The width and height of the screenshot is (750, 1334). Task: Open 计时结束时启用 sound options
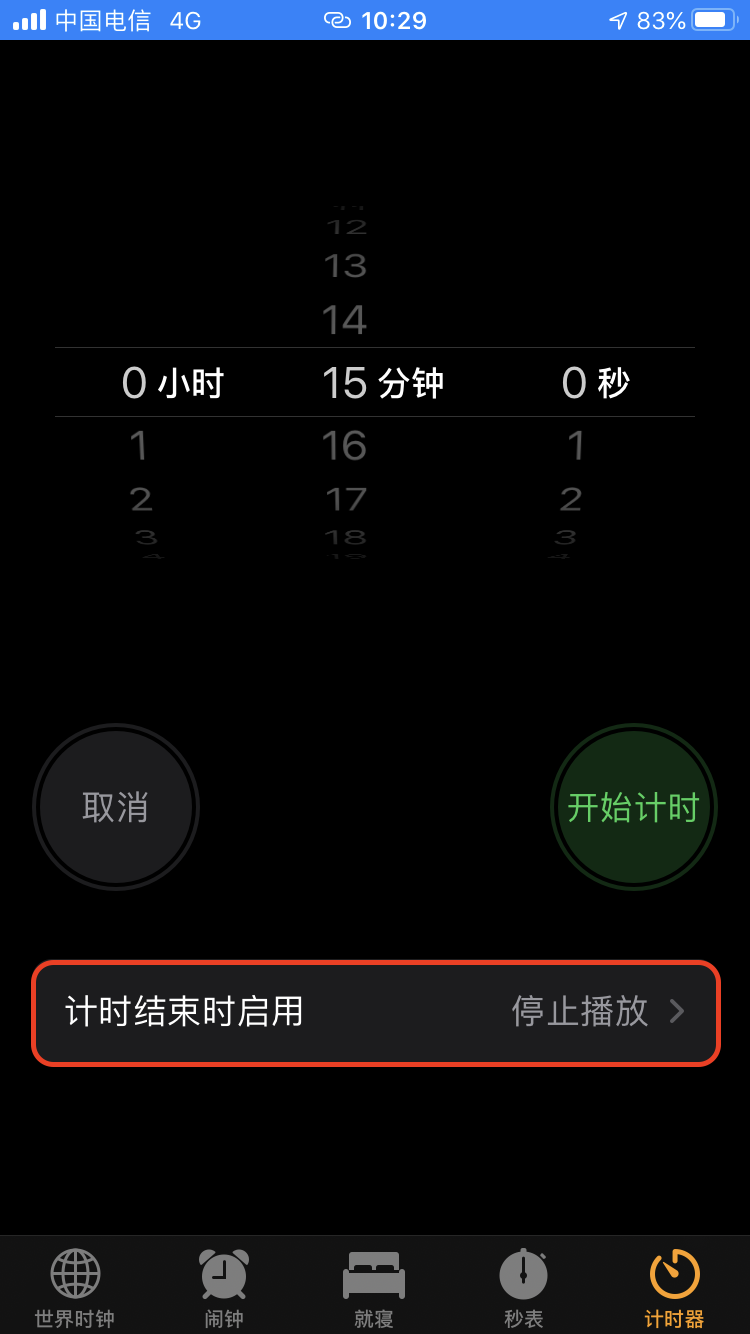[x=376, y=1012]
